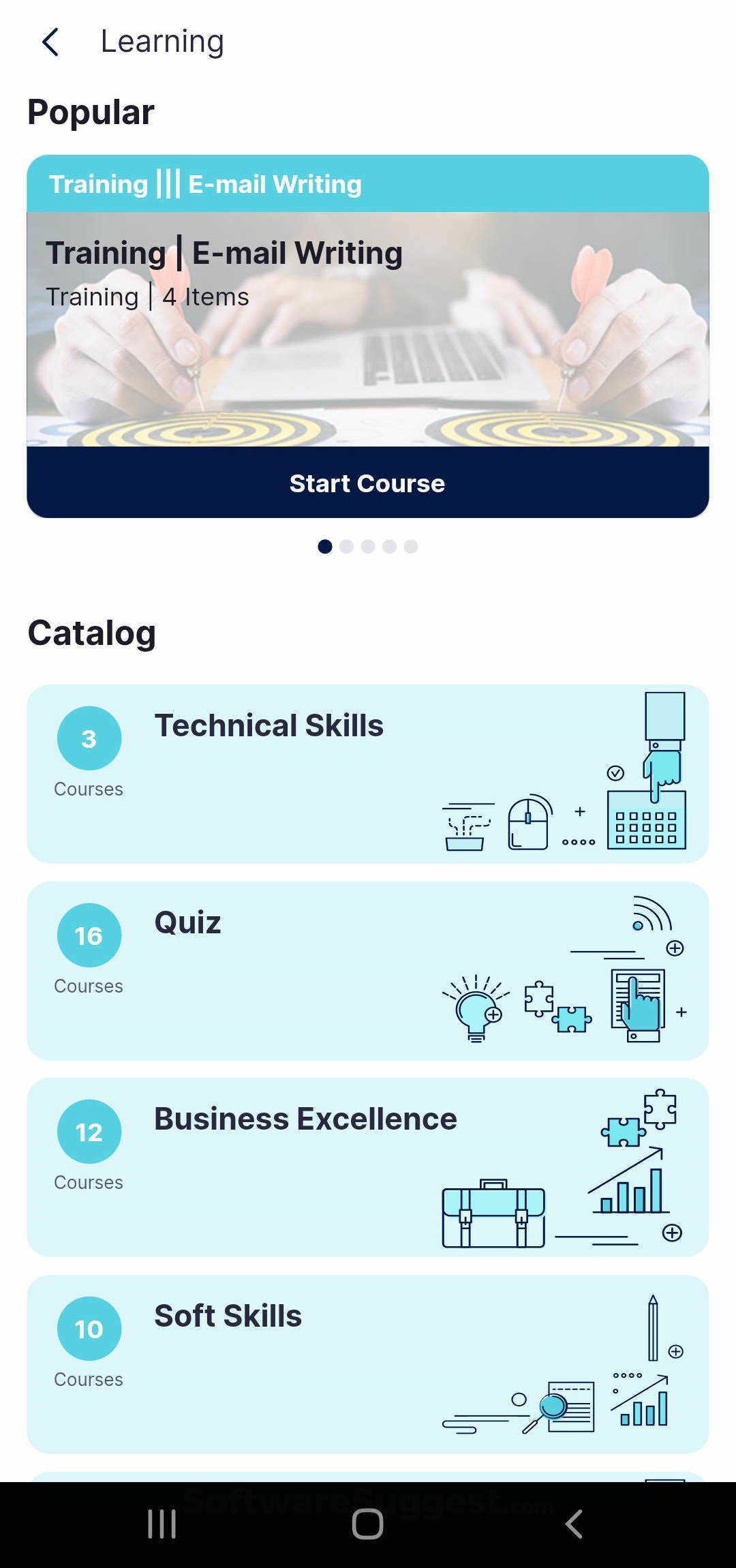Viewport: 736px width, 1568px height.
Task: Open the Training E-mail Writing card
Action: click(367, 329)
